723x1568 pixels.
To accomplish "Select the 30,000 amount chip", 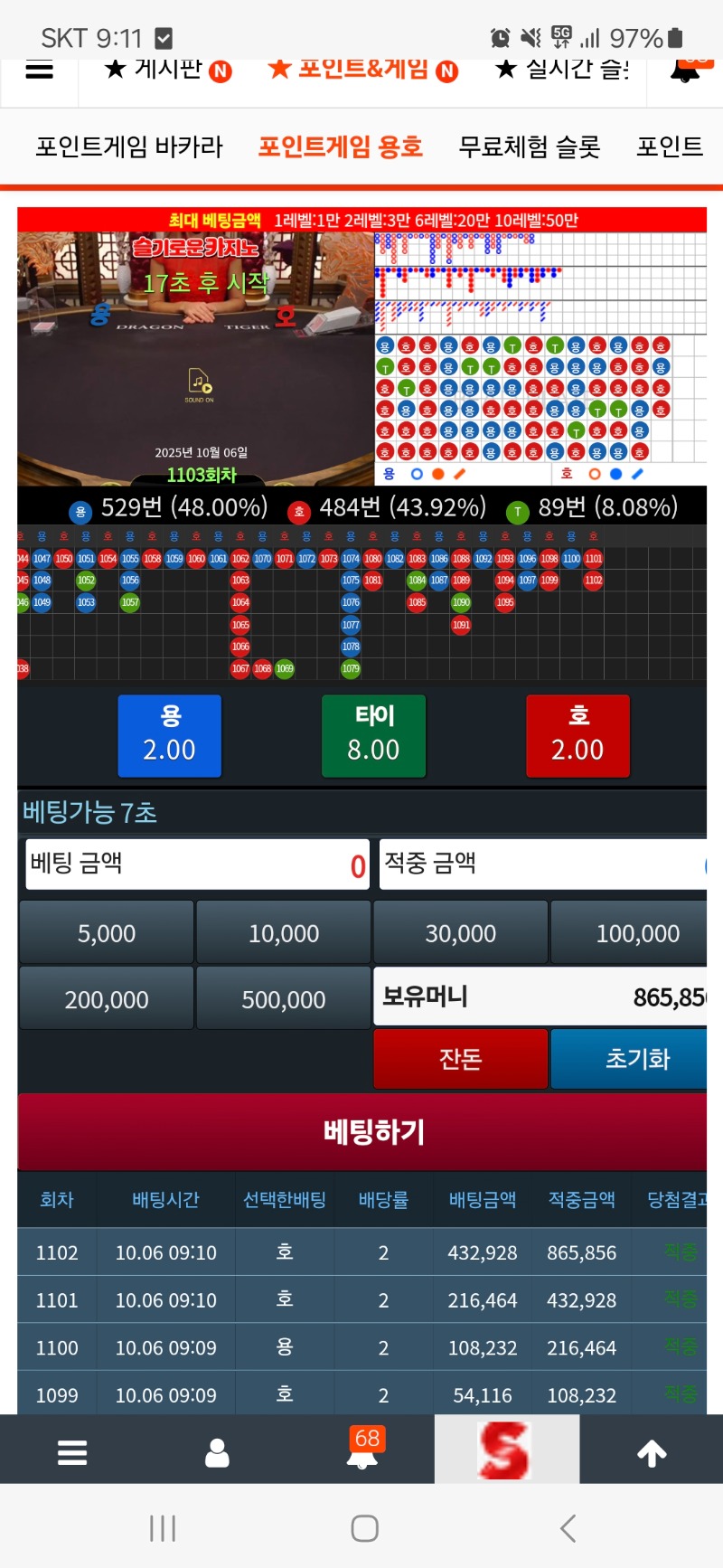I will [x=461, y=933].
